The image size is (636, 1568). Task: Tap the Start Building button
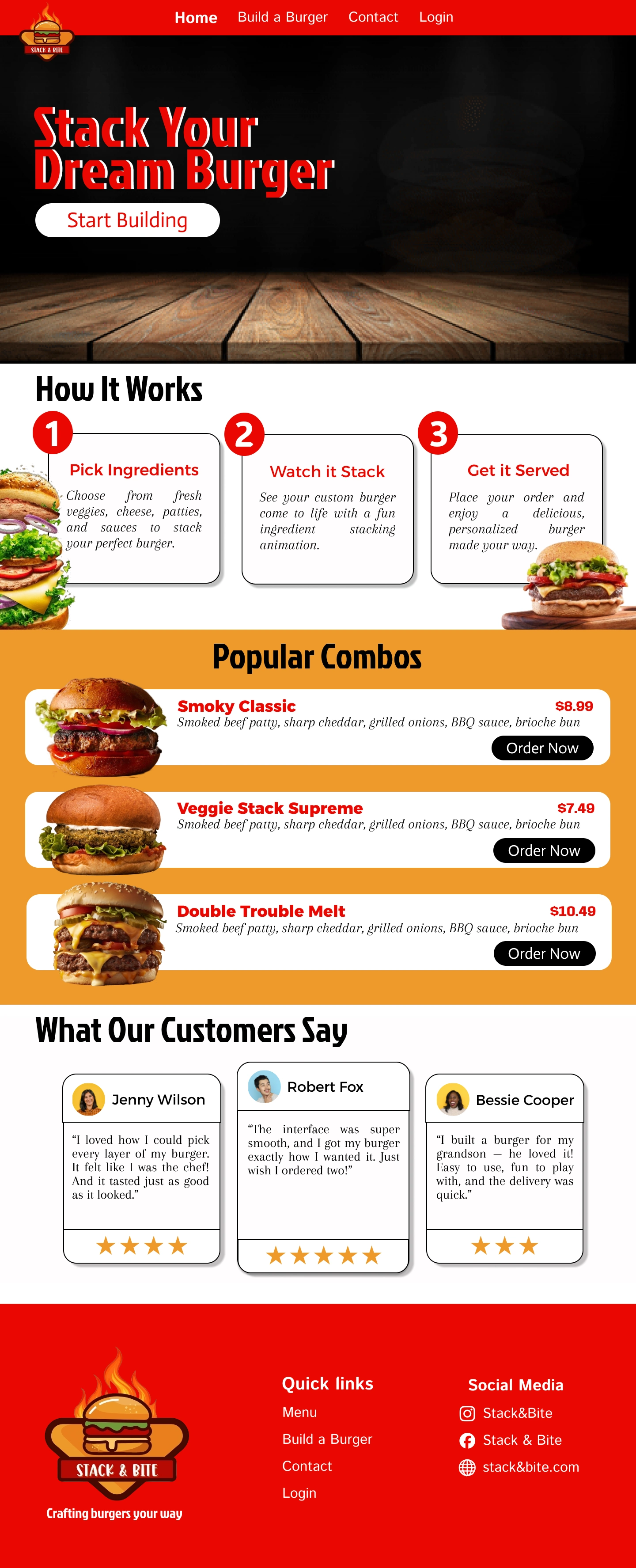[x=127, y=220]
